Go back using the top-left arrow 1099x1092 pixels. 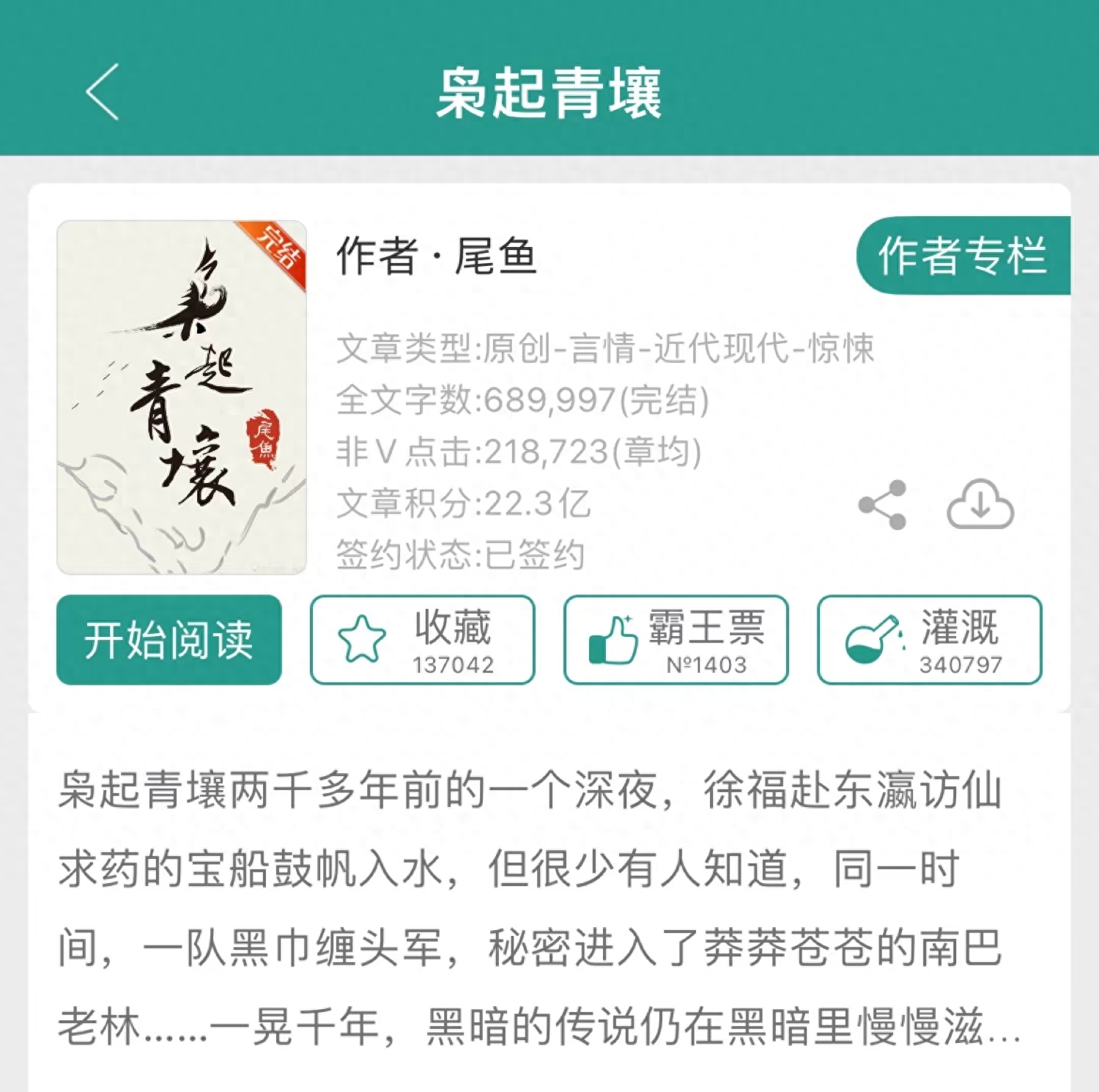[103, 92]
